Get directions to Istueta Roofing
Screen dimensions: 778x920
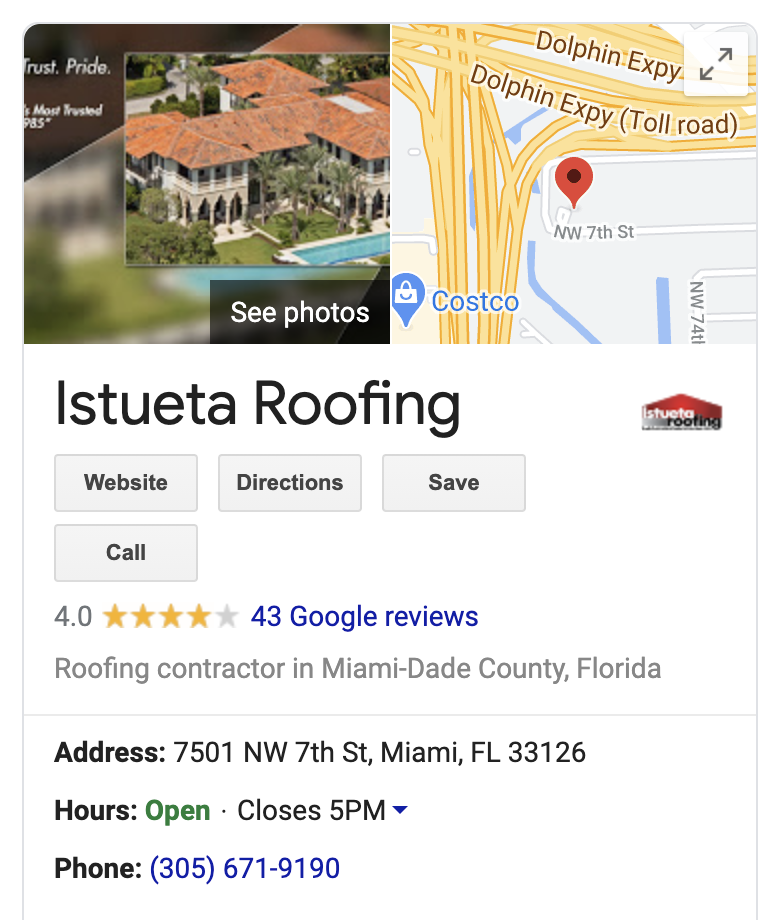click(x=290, y=482)
